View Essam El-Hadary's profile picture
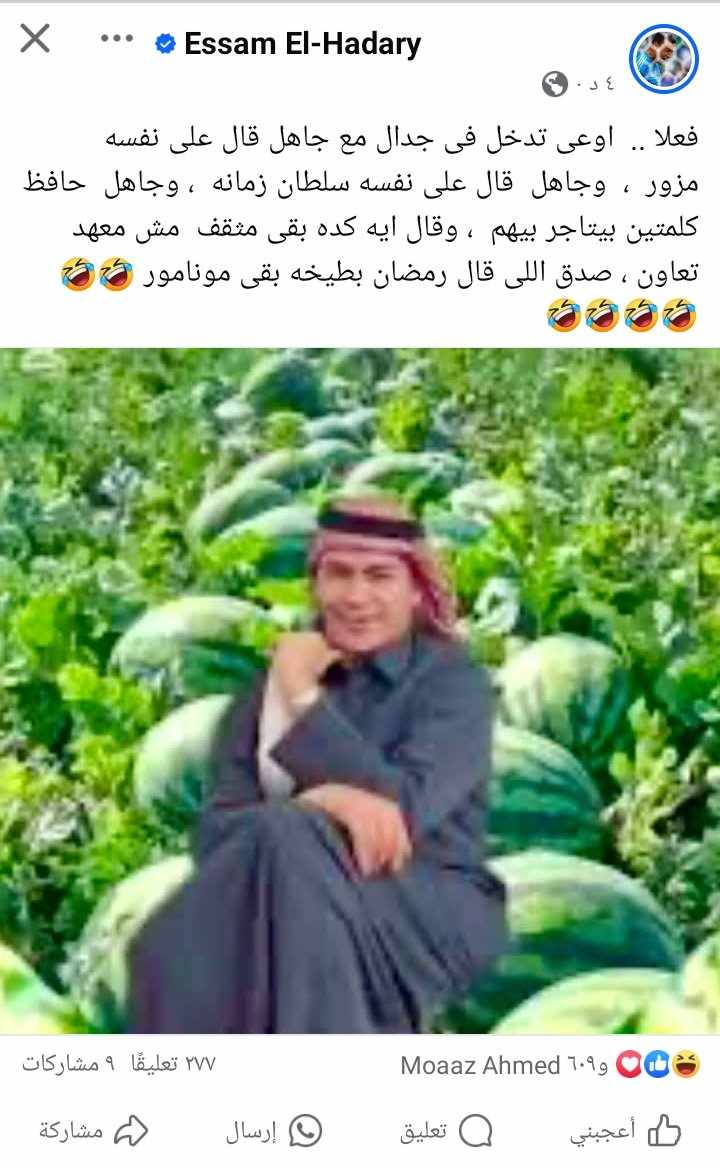The width and height of the screenshot is (720, 1169). click(663, 59)
